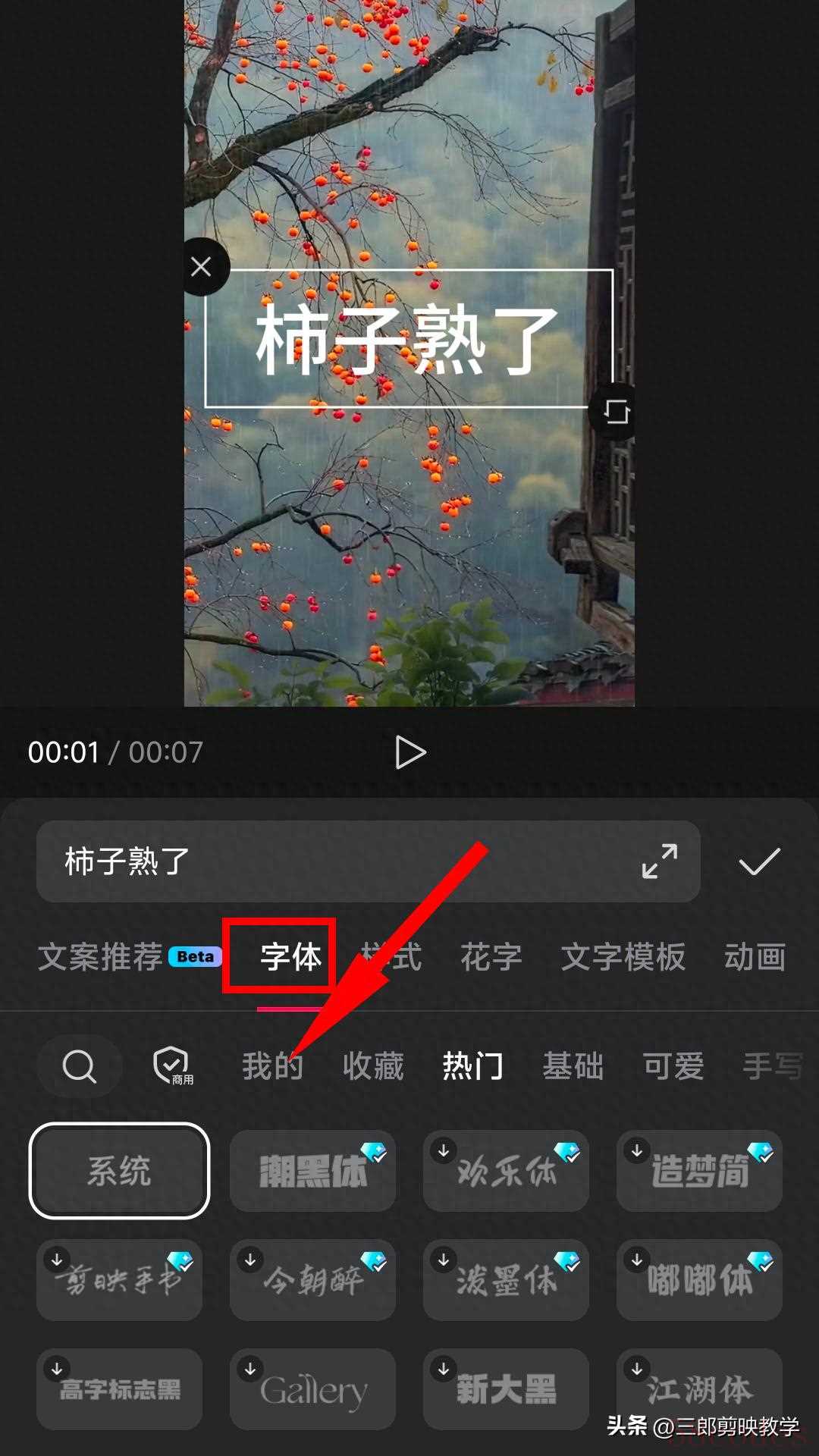
Task: Apply the 潮黑体 font
Action: tap(312, 1171)
